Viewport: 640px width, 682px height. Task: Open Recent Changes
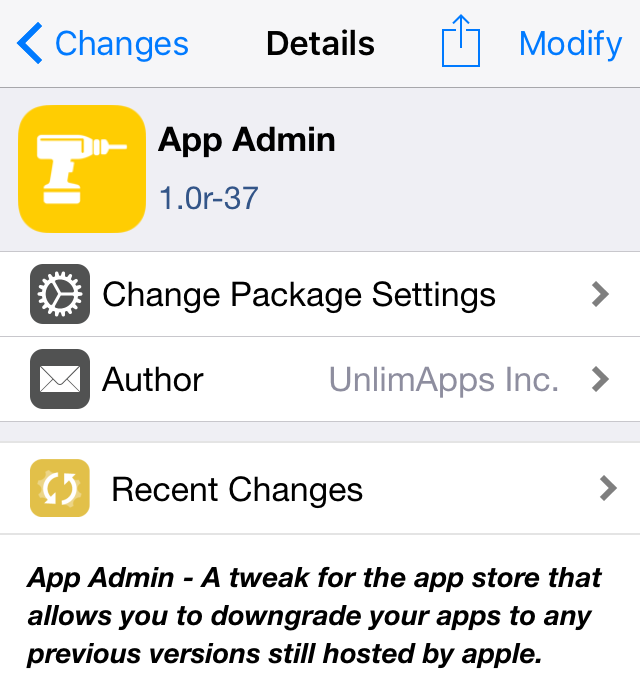[x=320, y=488]
